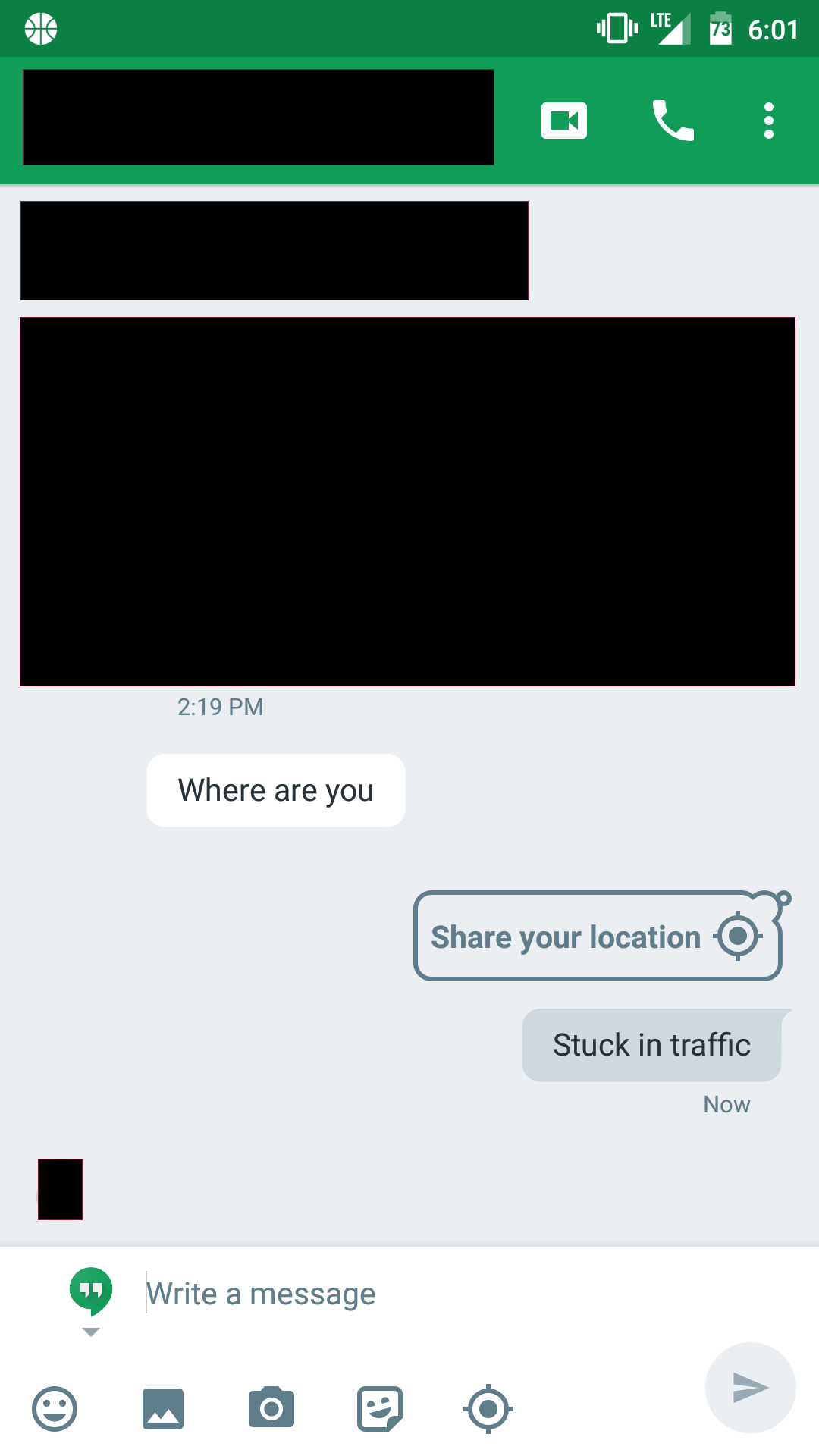This screenshot has width=819, height=1456.
Task: Tap the Share your location suggestion
Action: [597, 937]
